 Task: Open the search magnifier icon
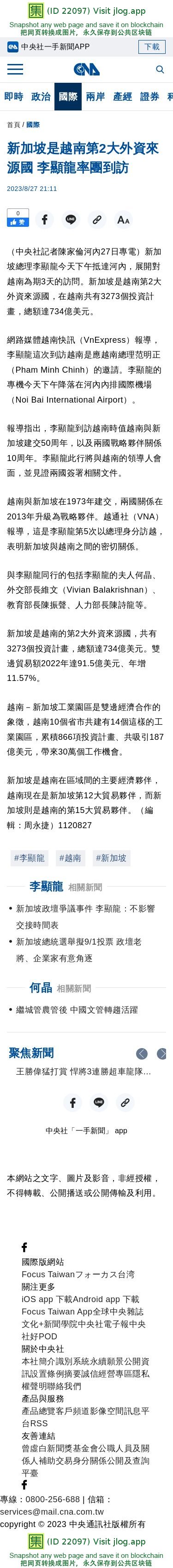click(x=160, y=69)
